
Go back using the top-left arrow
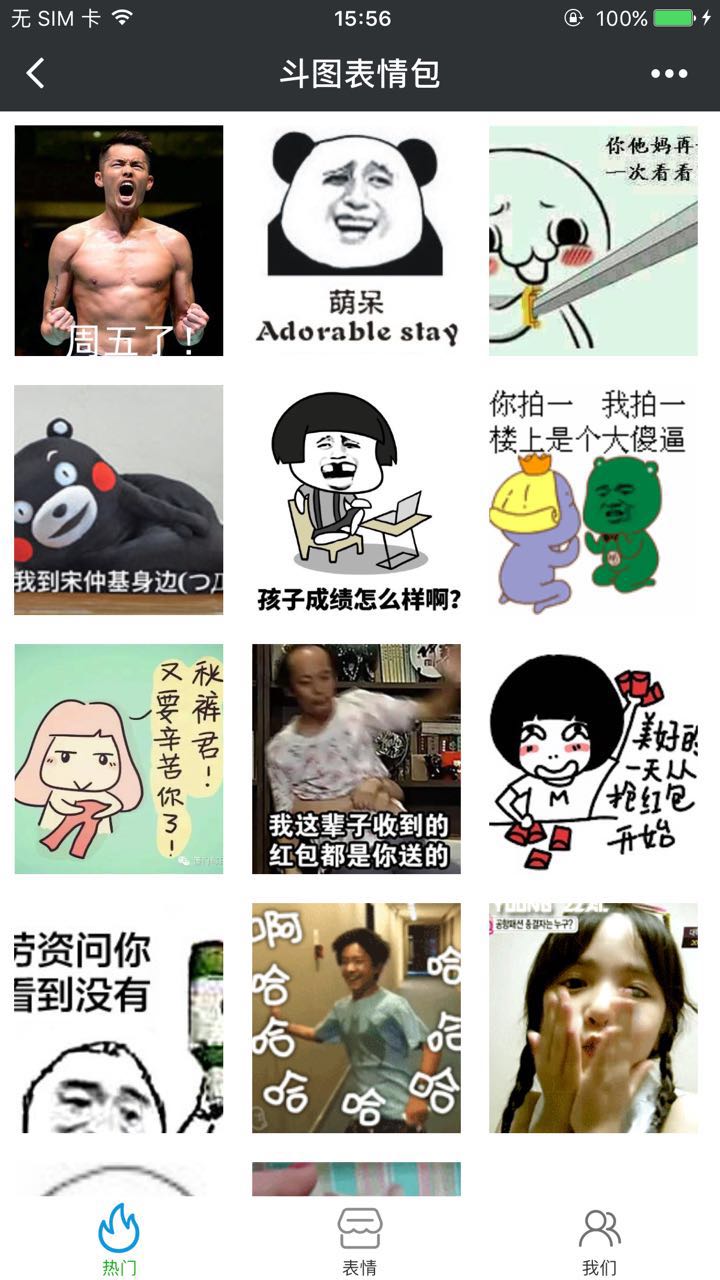[36, 73]
